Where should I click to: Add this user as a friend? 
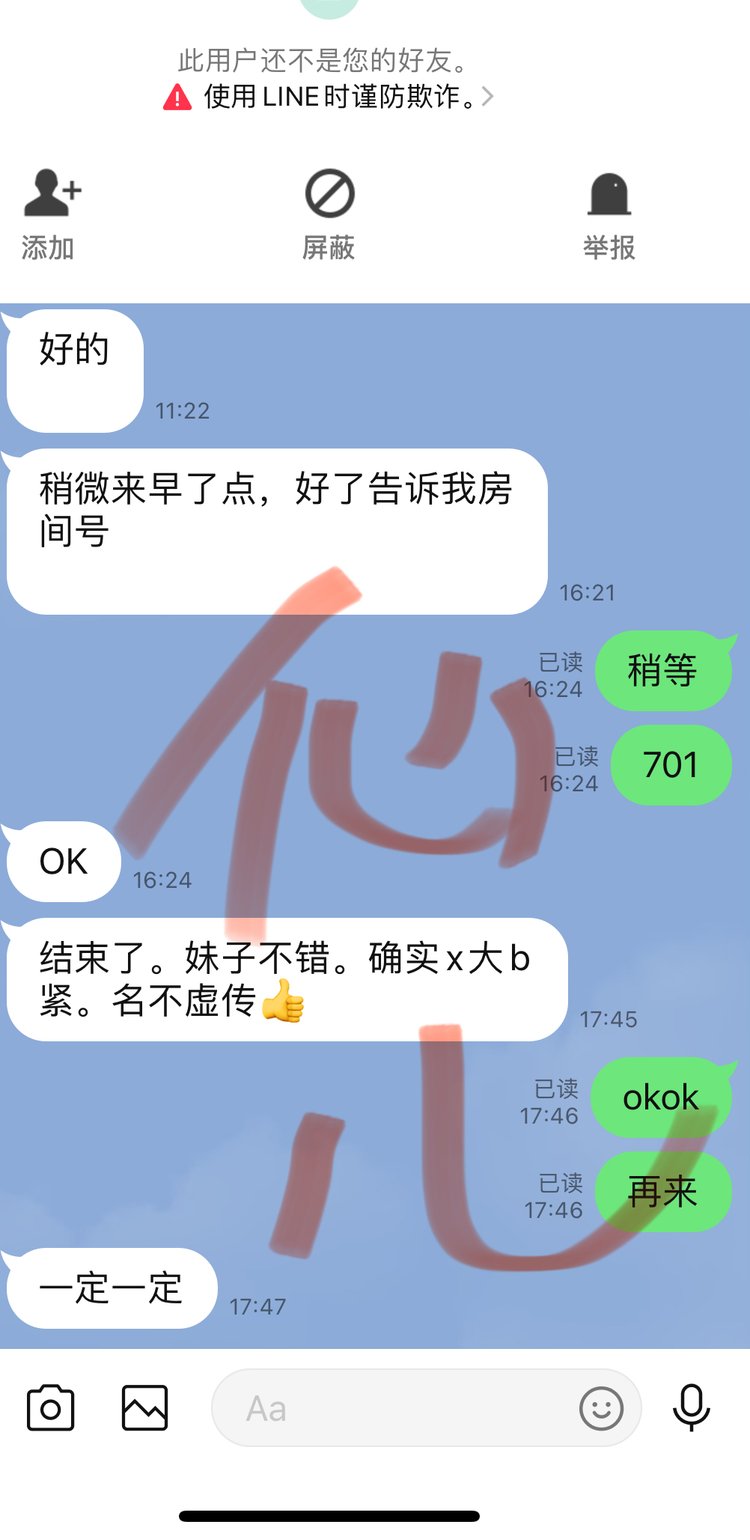coord(50,212)
